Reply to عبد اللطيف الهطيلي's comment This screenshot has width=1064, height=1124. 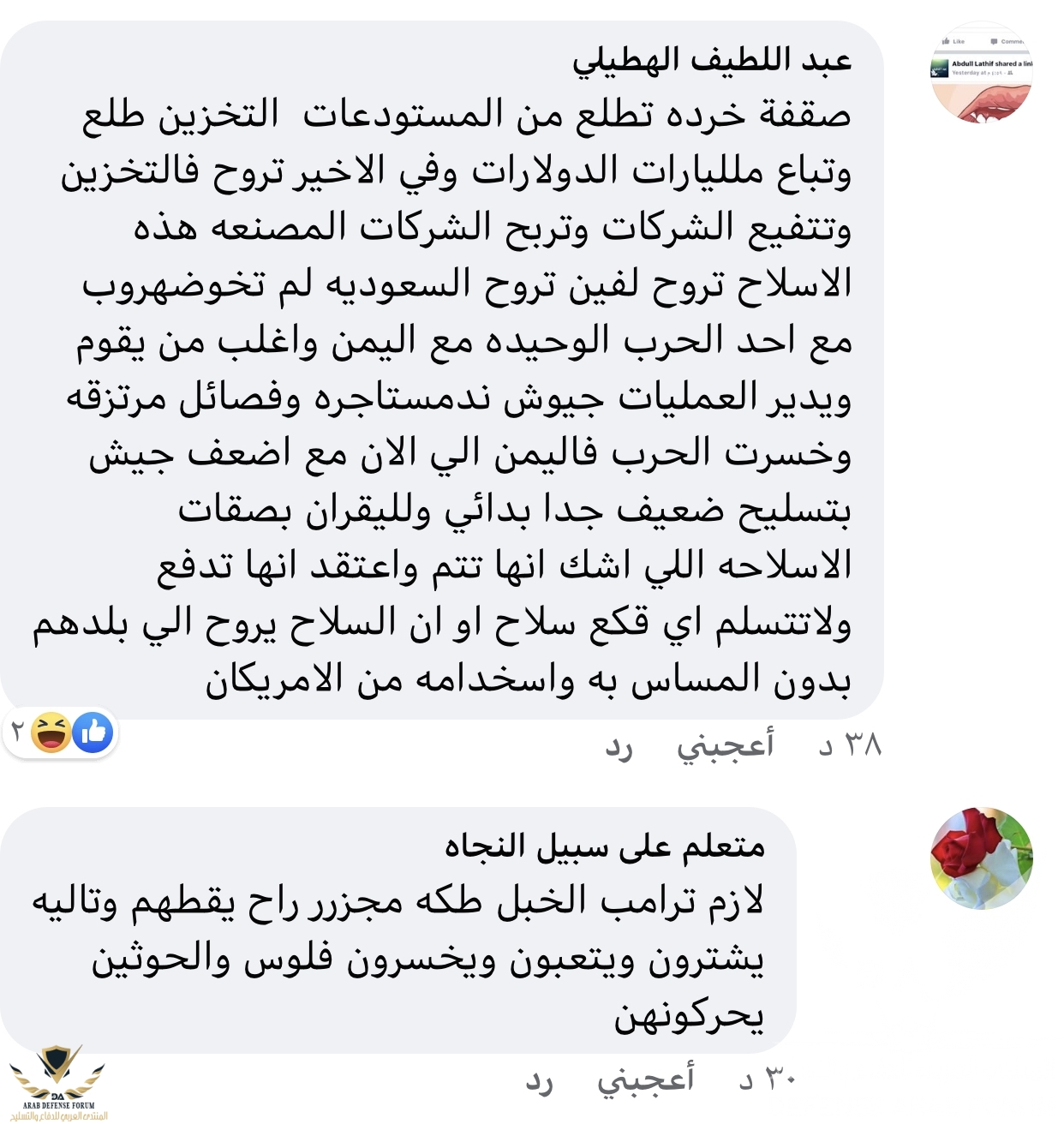click(619, 747)
